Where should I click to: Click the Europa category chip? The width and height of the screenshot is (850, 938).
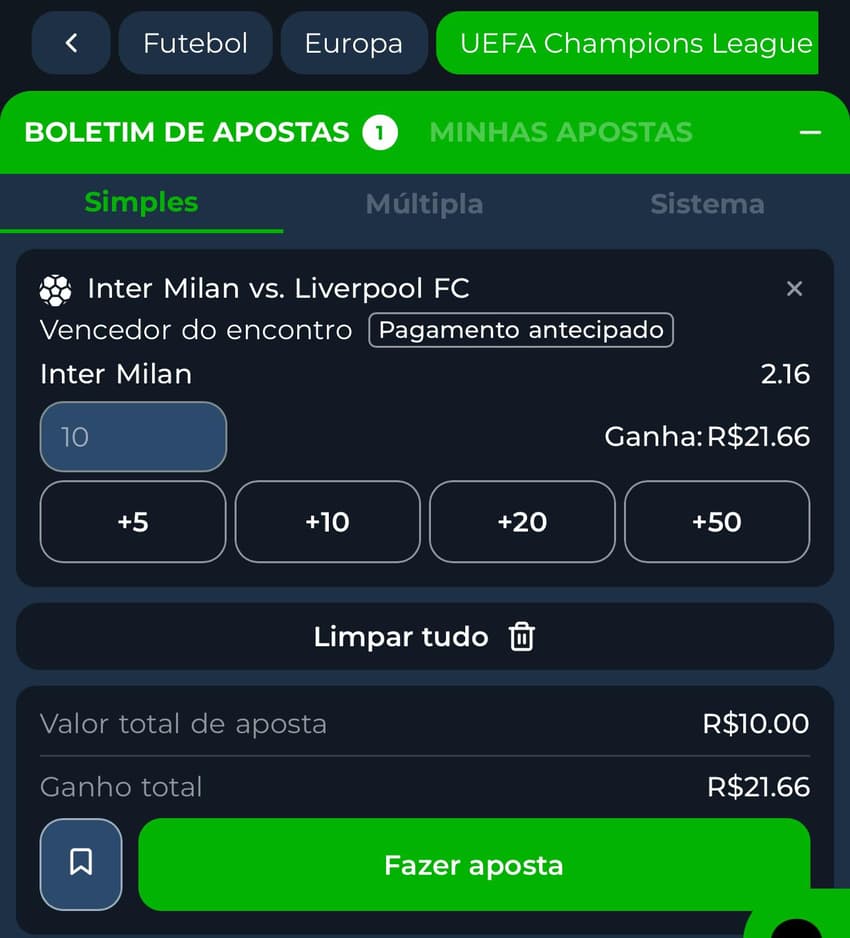click(354, 43)
